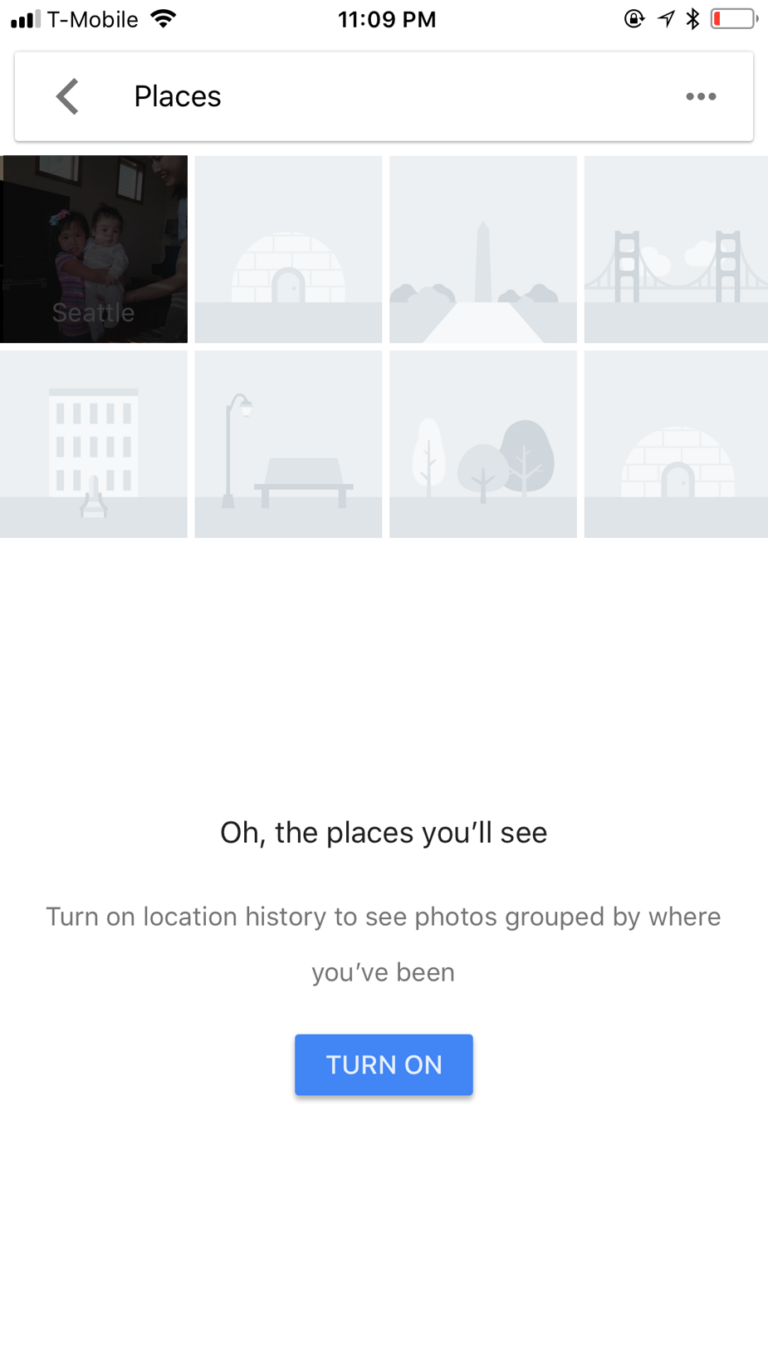Go back from the Places screen
Viewport: 768px width, 1365px height.
[x=67, y=97]
